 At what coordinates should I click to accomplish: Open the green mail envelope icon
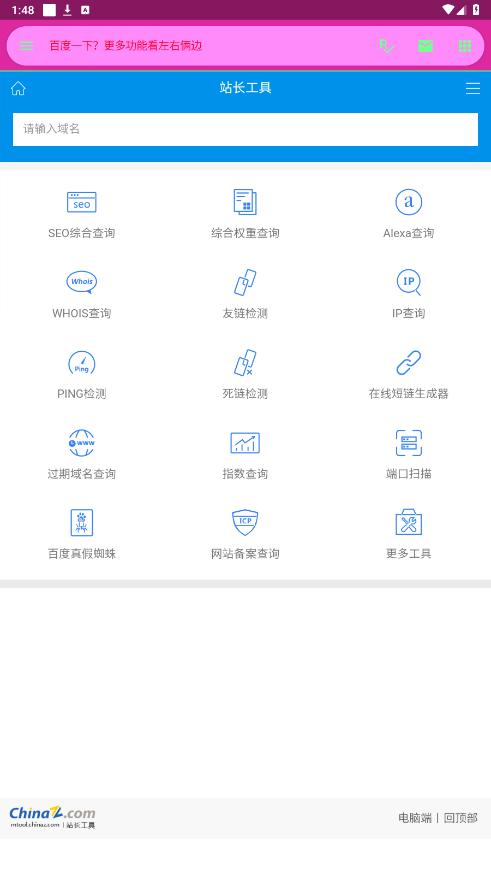pyautogui.click(x=425, y=46)
